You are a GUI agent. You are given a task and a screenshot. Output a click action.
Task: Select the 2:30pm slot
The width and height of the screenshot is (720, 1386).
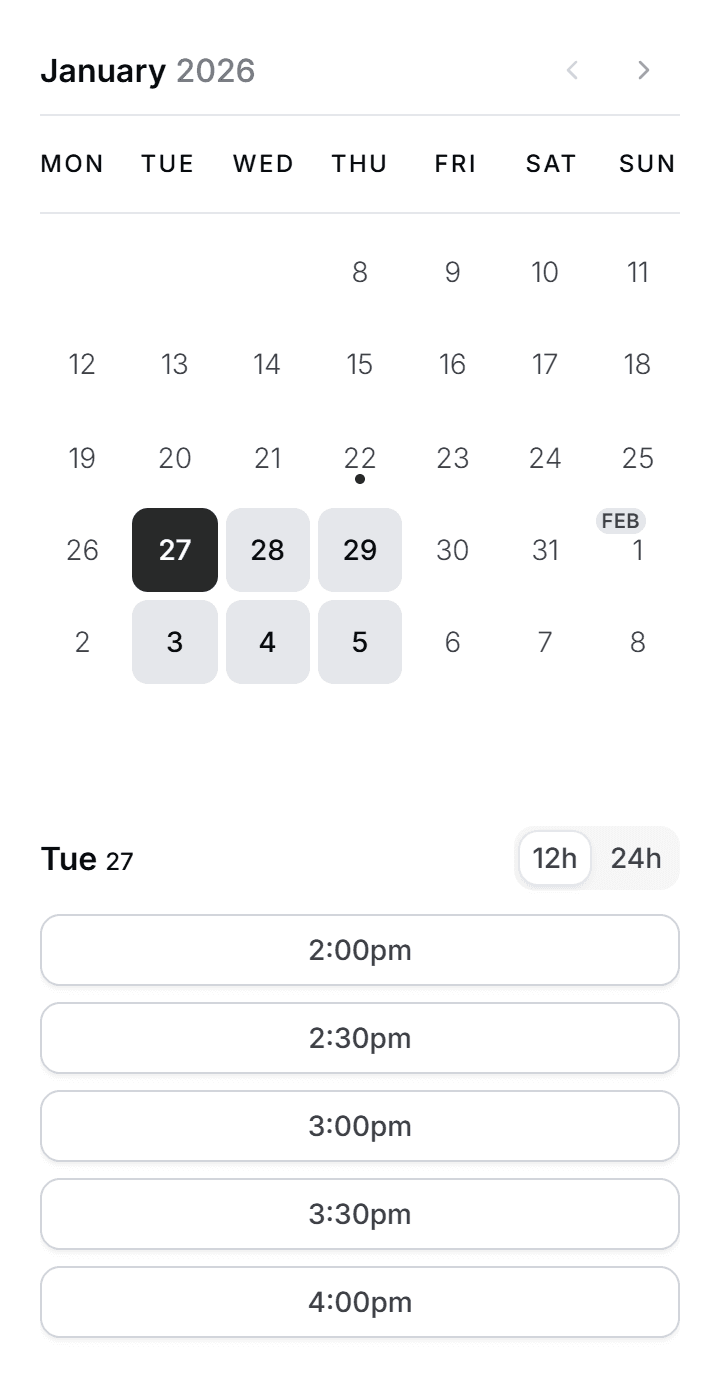pos(360,1038)
